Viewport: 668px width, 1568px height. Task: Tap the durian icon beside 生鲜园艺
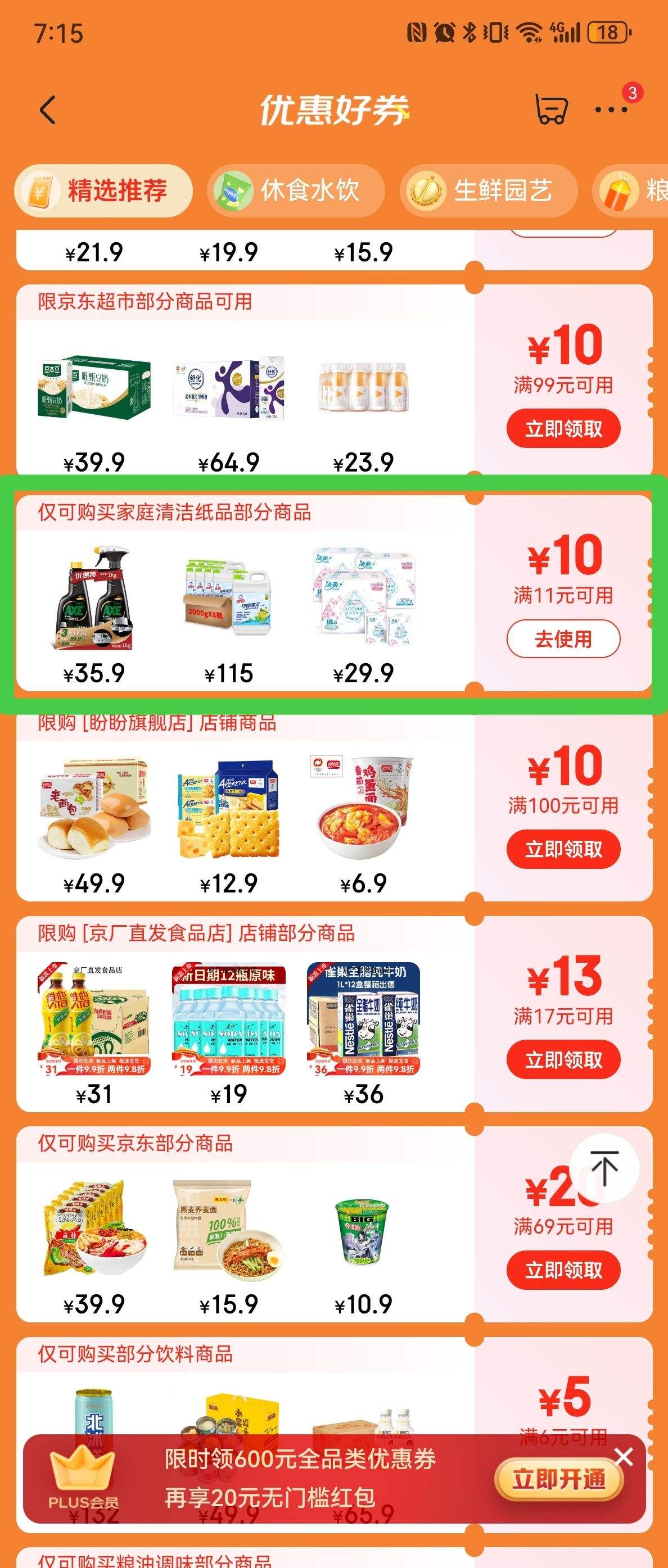pos(426,190)
